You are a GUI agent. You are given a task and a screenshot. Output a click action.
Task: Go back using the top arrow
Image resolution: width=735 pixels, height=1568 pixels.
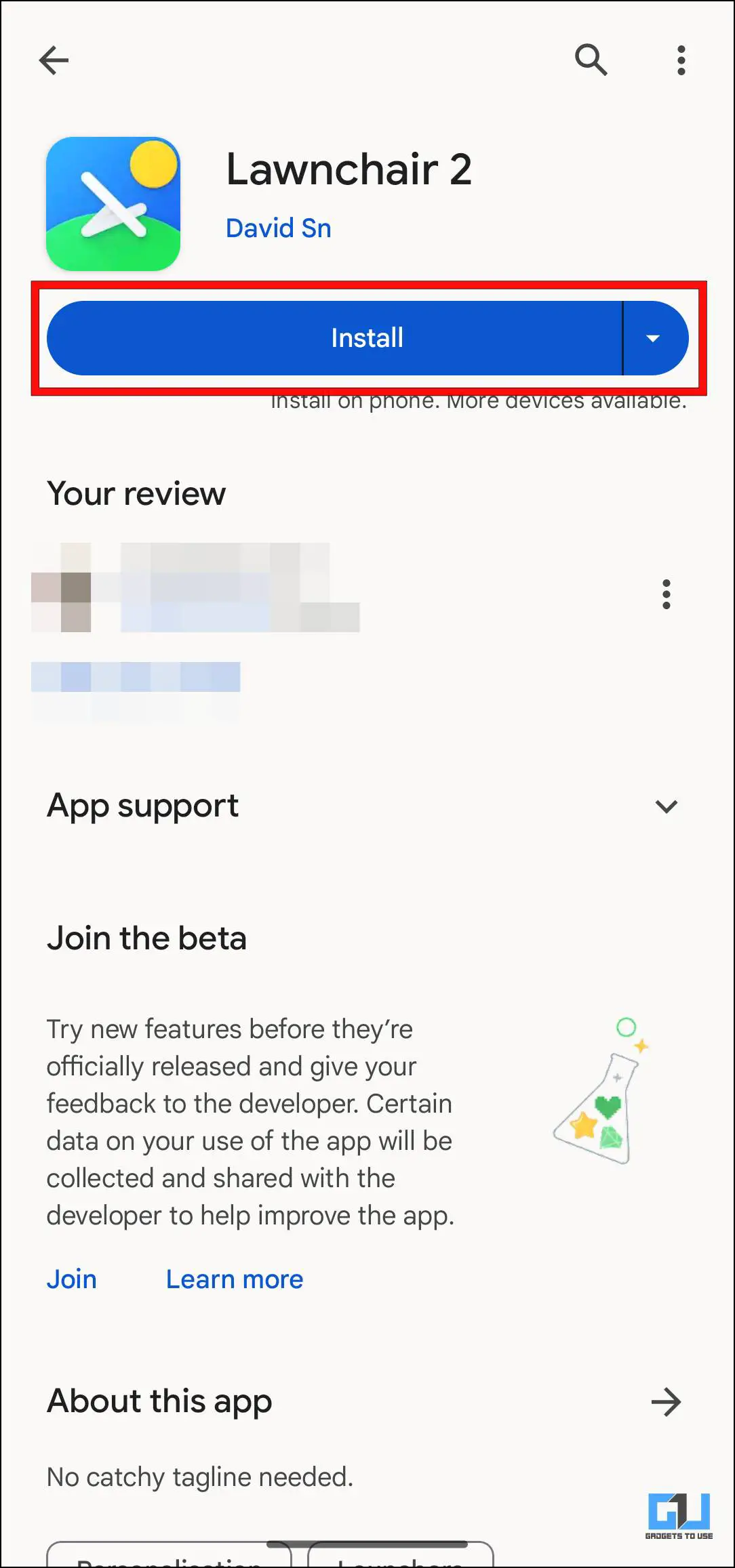click(x=54, y=60)
